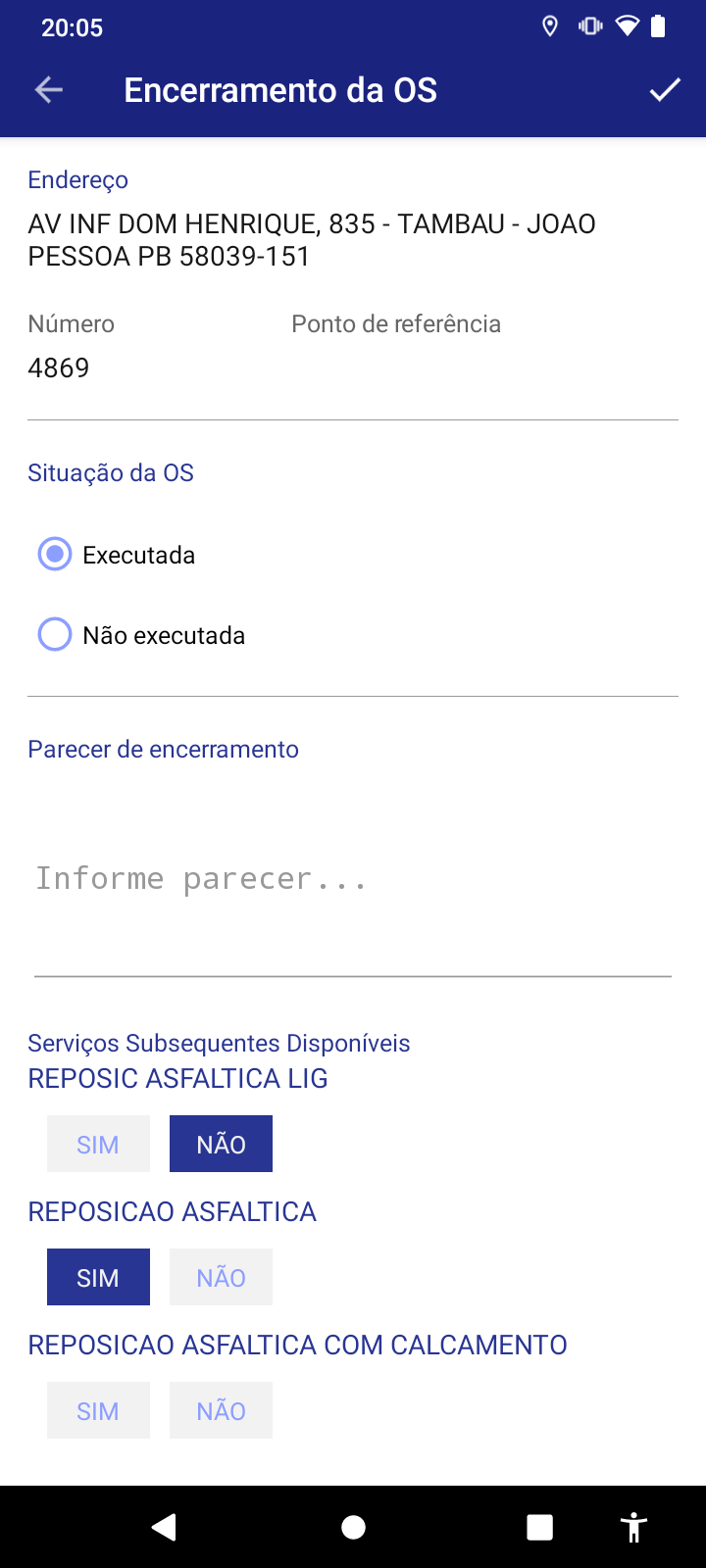This screenshot has width=706, height=1568.
Task: Tap the system home button
Action: 353,1527
